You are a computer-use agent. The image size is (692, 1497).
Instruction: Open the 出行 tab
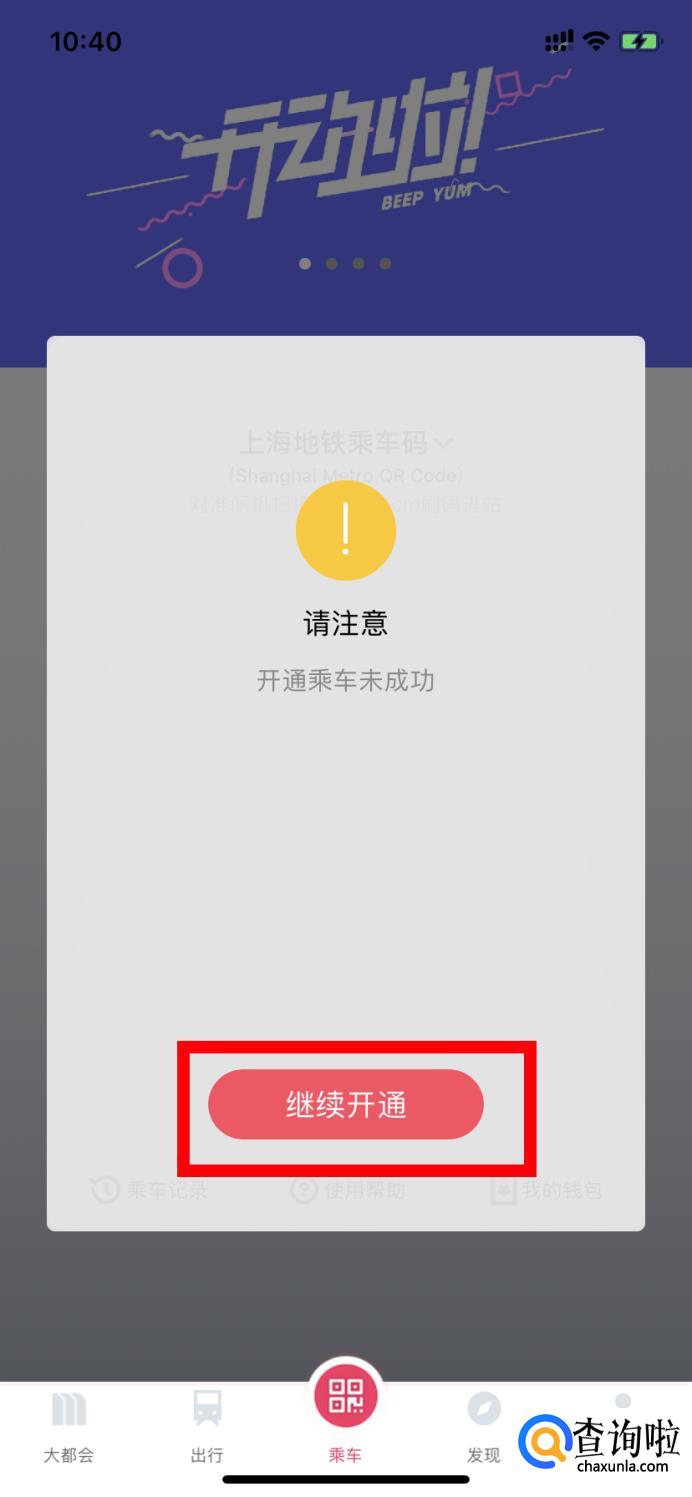click(x=207, y=1425)
